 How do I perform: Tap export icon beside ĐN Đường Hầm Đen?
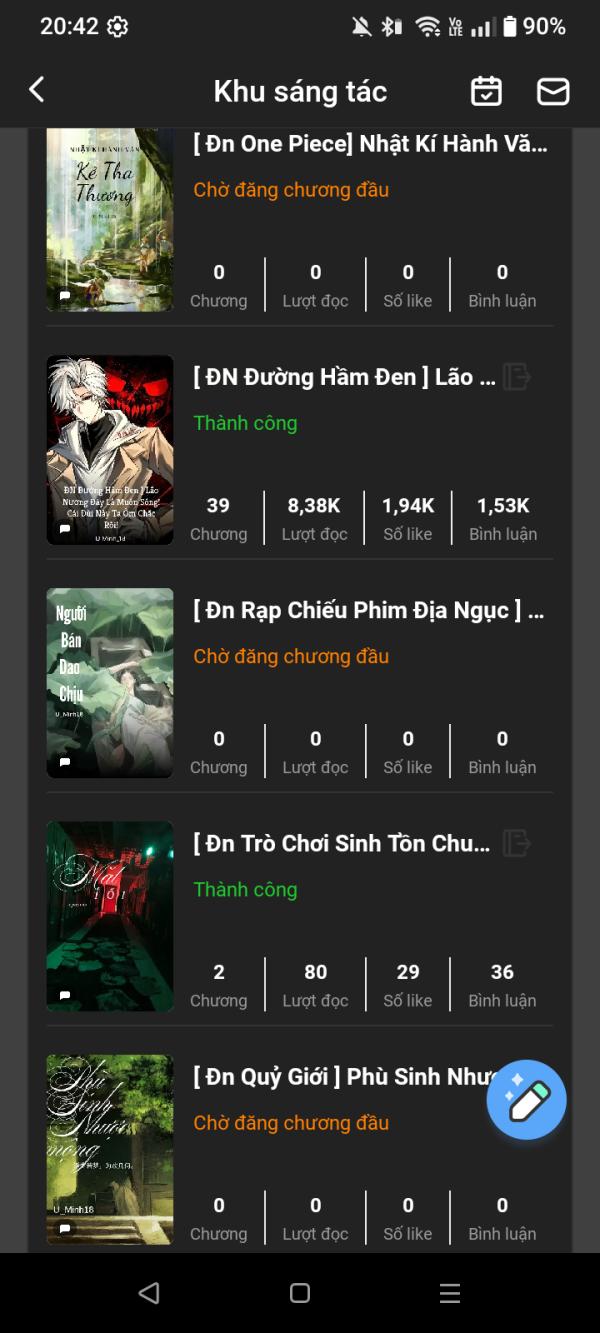pyautogui.click(x=516, y=377)
